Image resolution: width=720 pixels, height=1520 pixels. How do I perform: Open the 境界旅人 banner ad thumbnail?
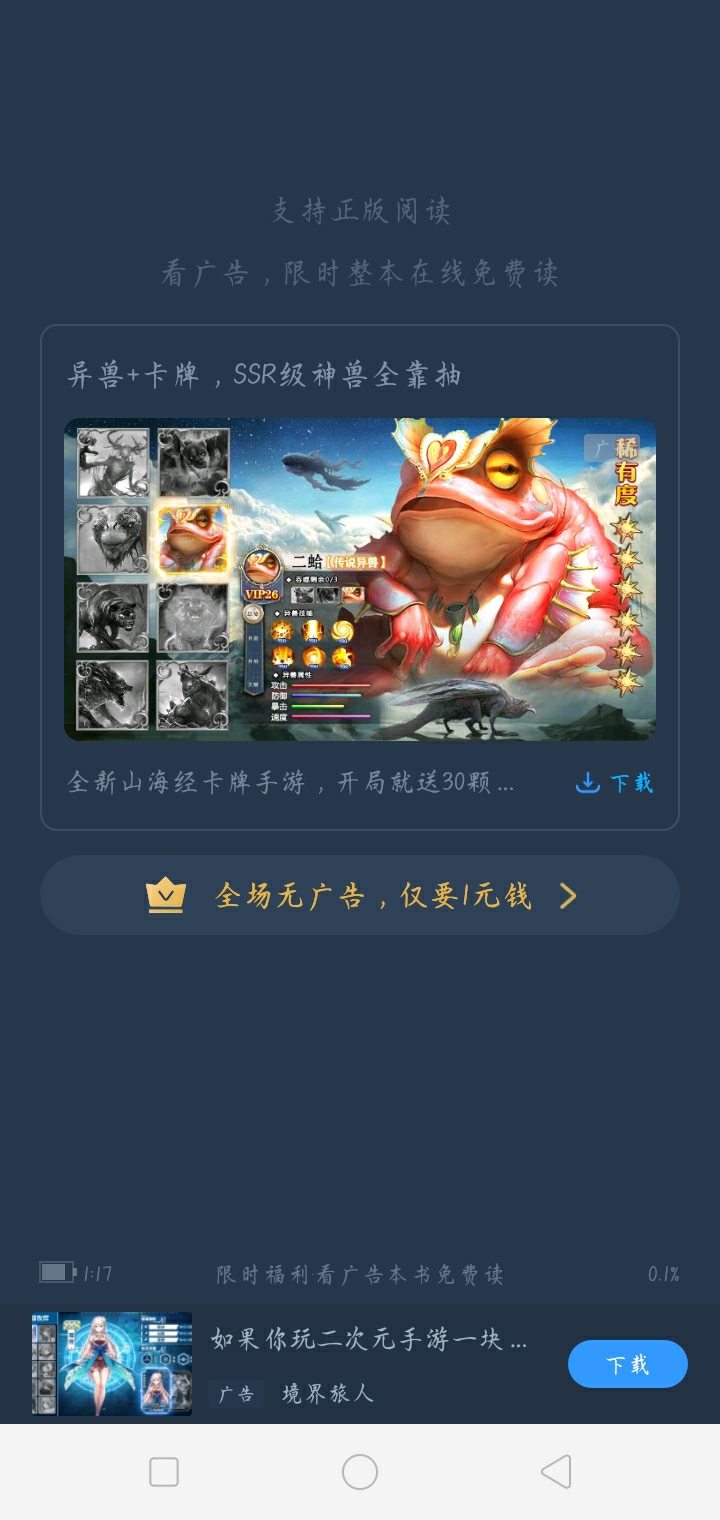112,1364
